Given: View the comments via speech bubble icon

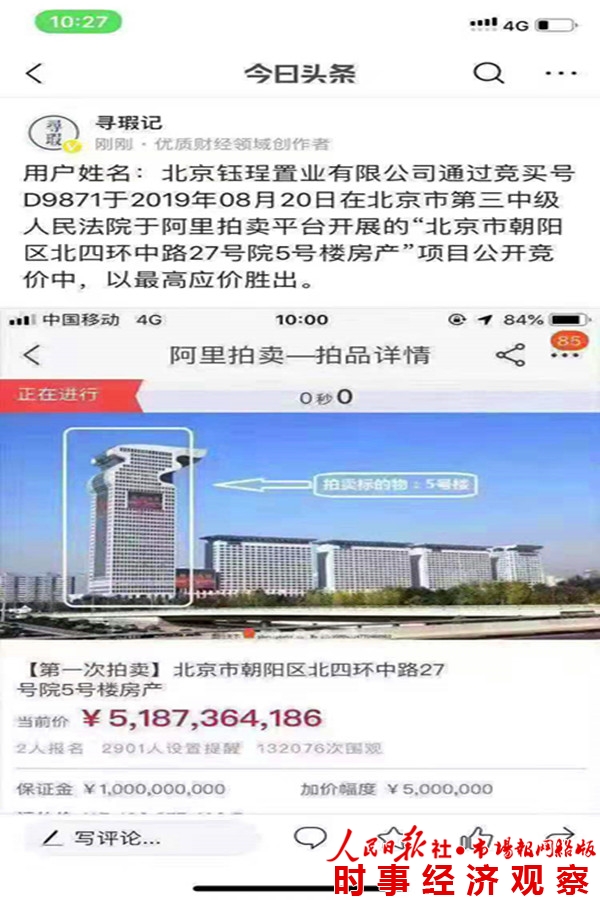Looking at the screenshot, I should [310, 838].
